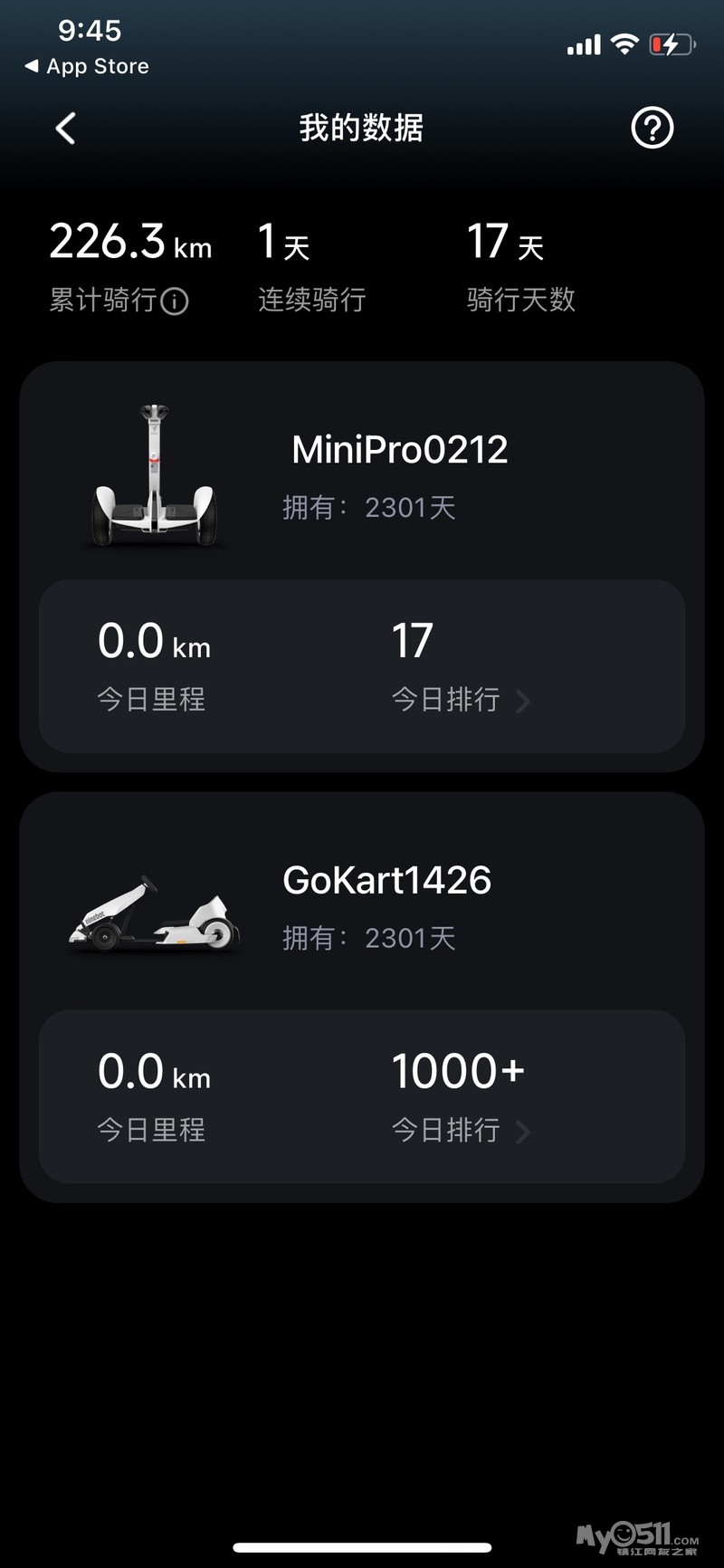This screenshot has width=724, height=1568.
Task: Show info about 累计骑行 total distance
Action: [175, 301]
